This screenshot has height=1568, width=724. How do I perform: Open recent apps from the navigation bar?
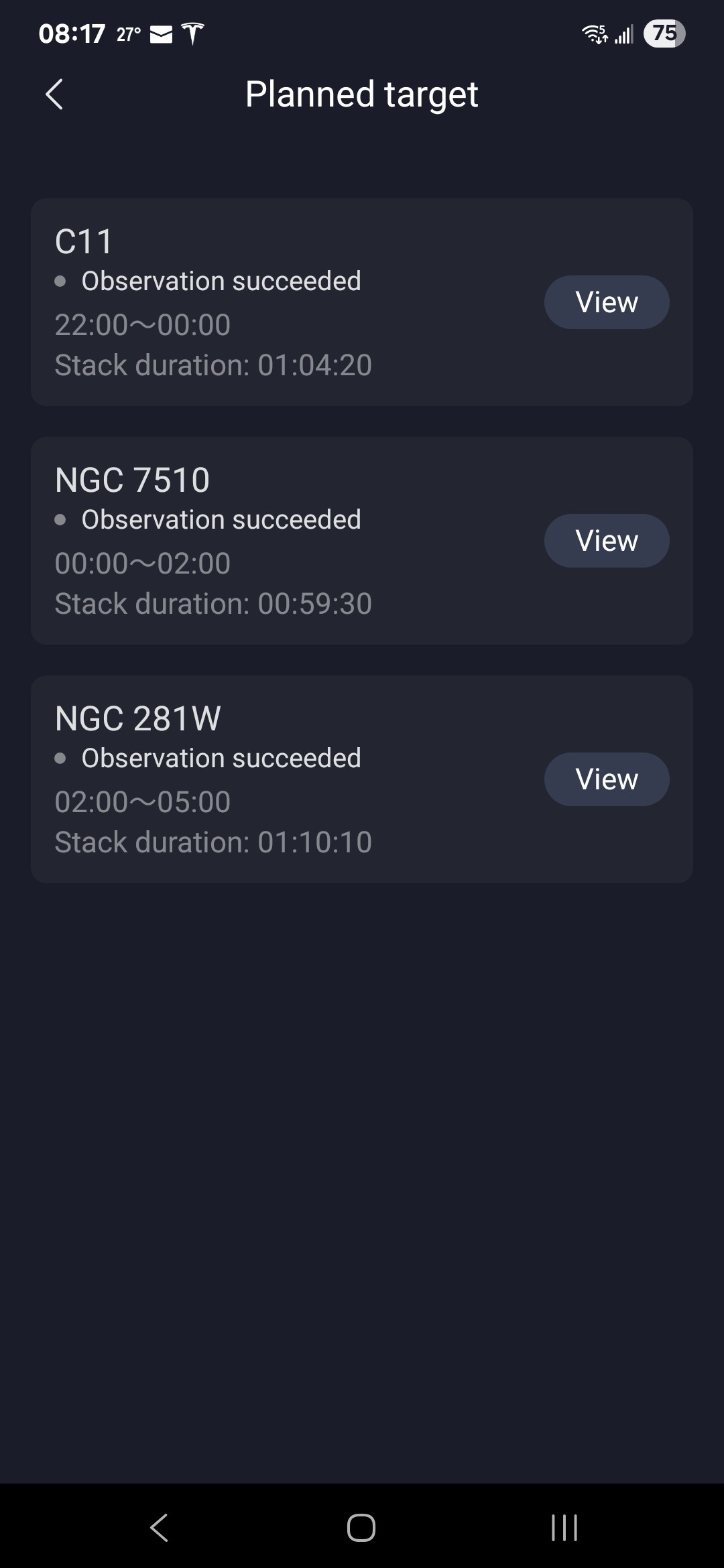564,1528
